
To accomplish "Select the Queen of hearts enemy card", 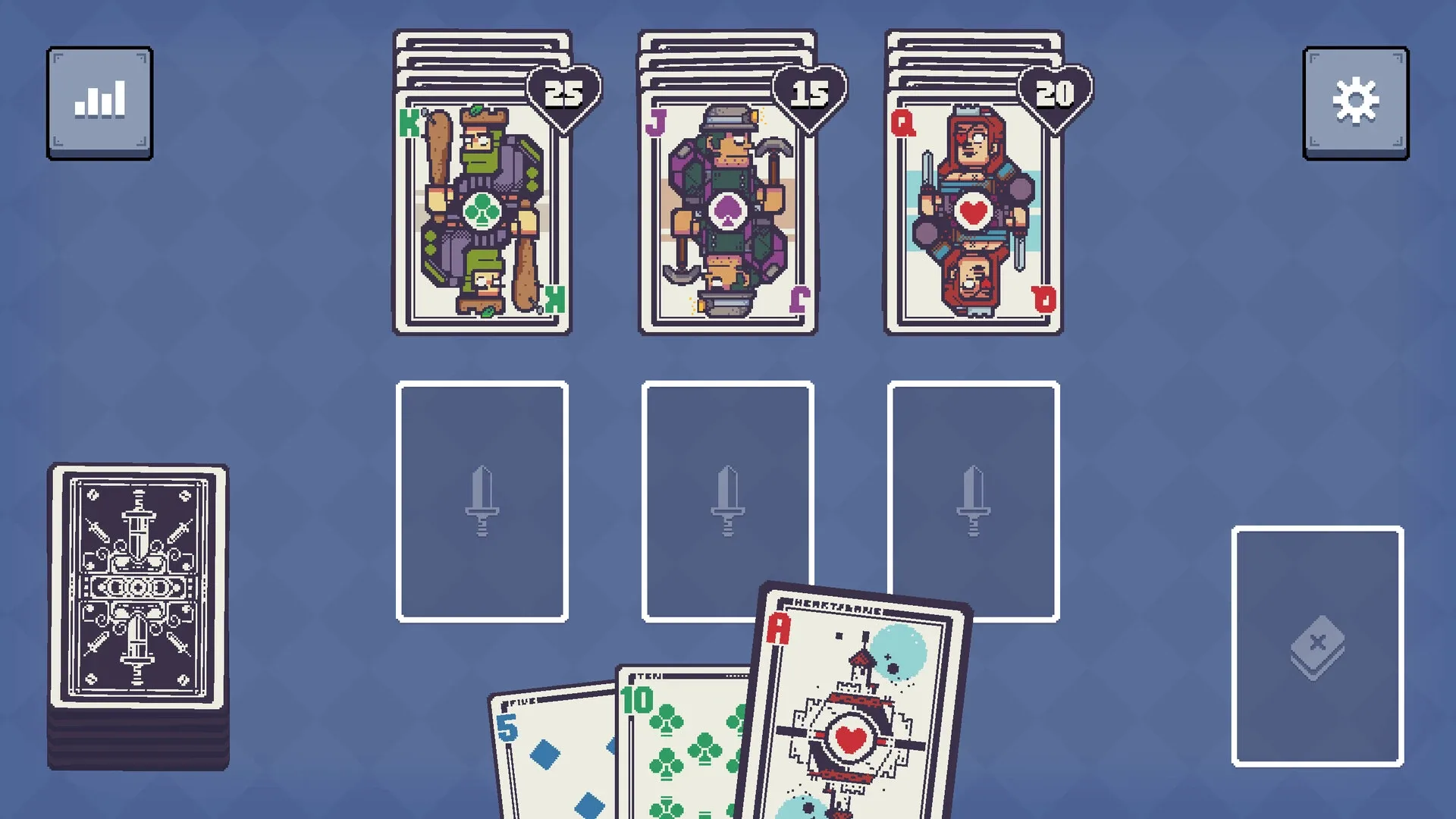I will pyautogui.click(x=973, y=212).
